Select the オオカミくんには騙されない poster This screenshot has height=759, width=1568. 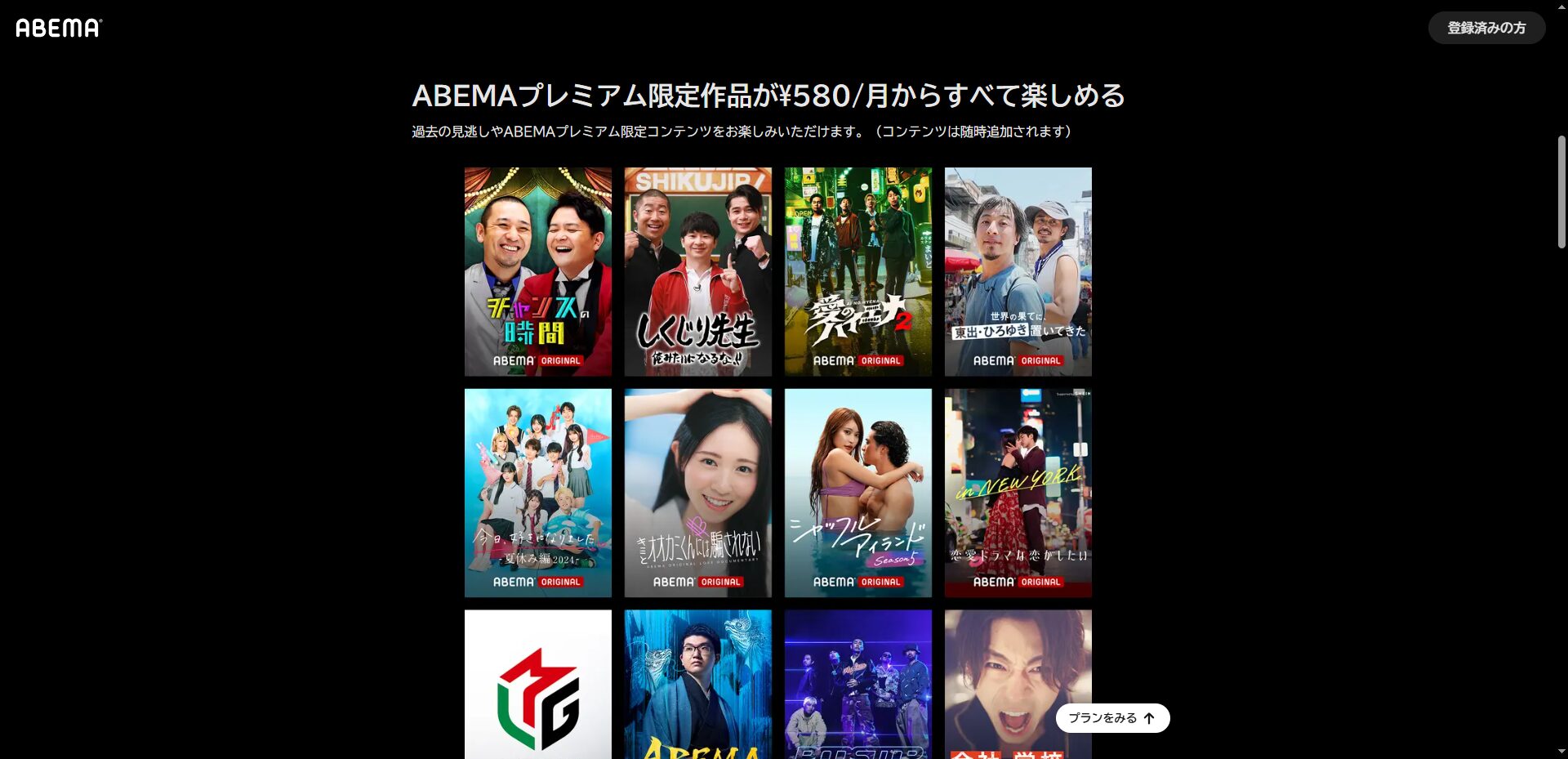click(697, 493)
